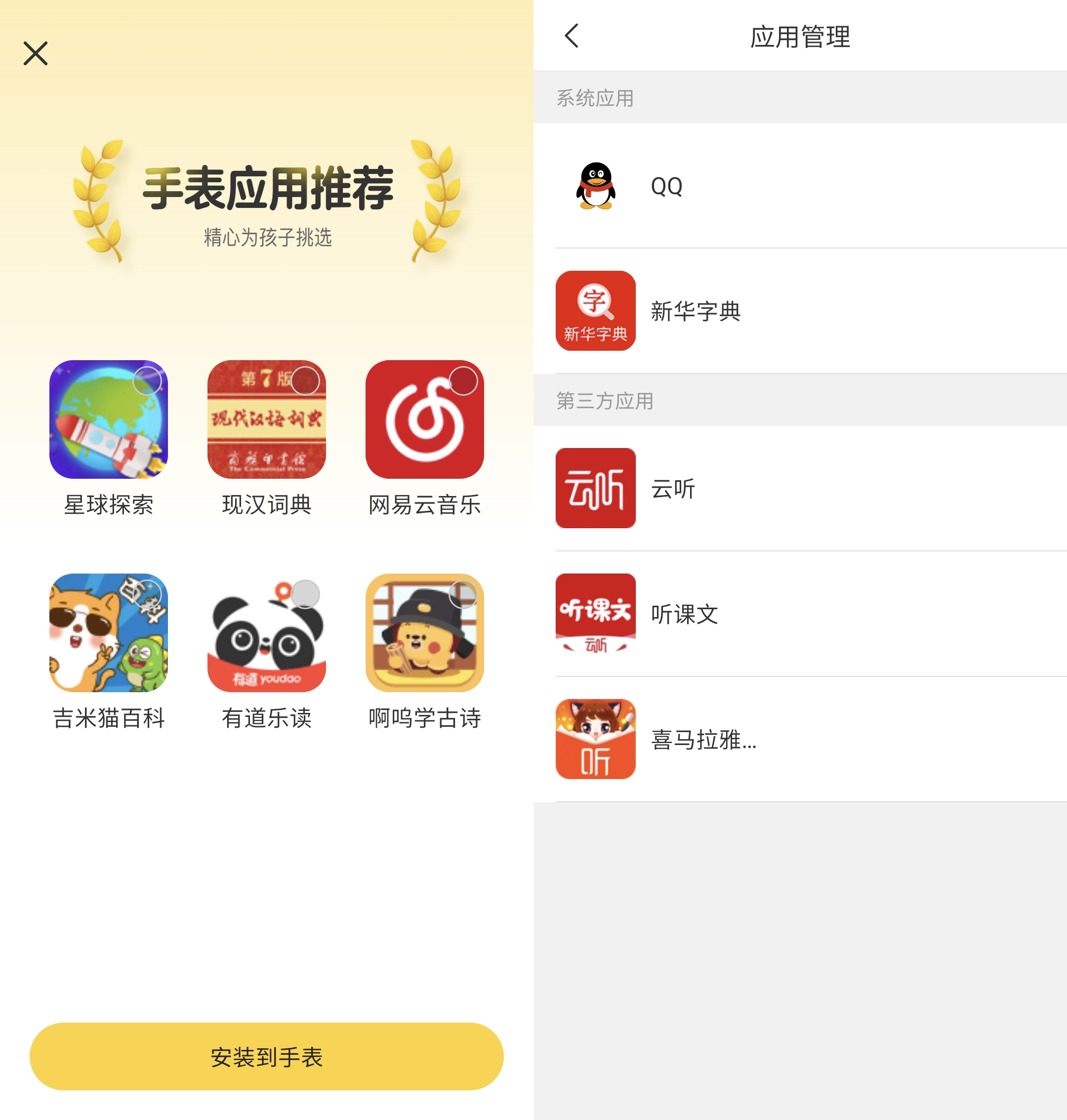Open the 有道乐读 panda app icon
Viewport: 1067px width, 1120px height.
266,636
